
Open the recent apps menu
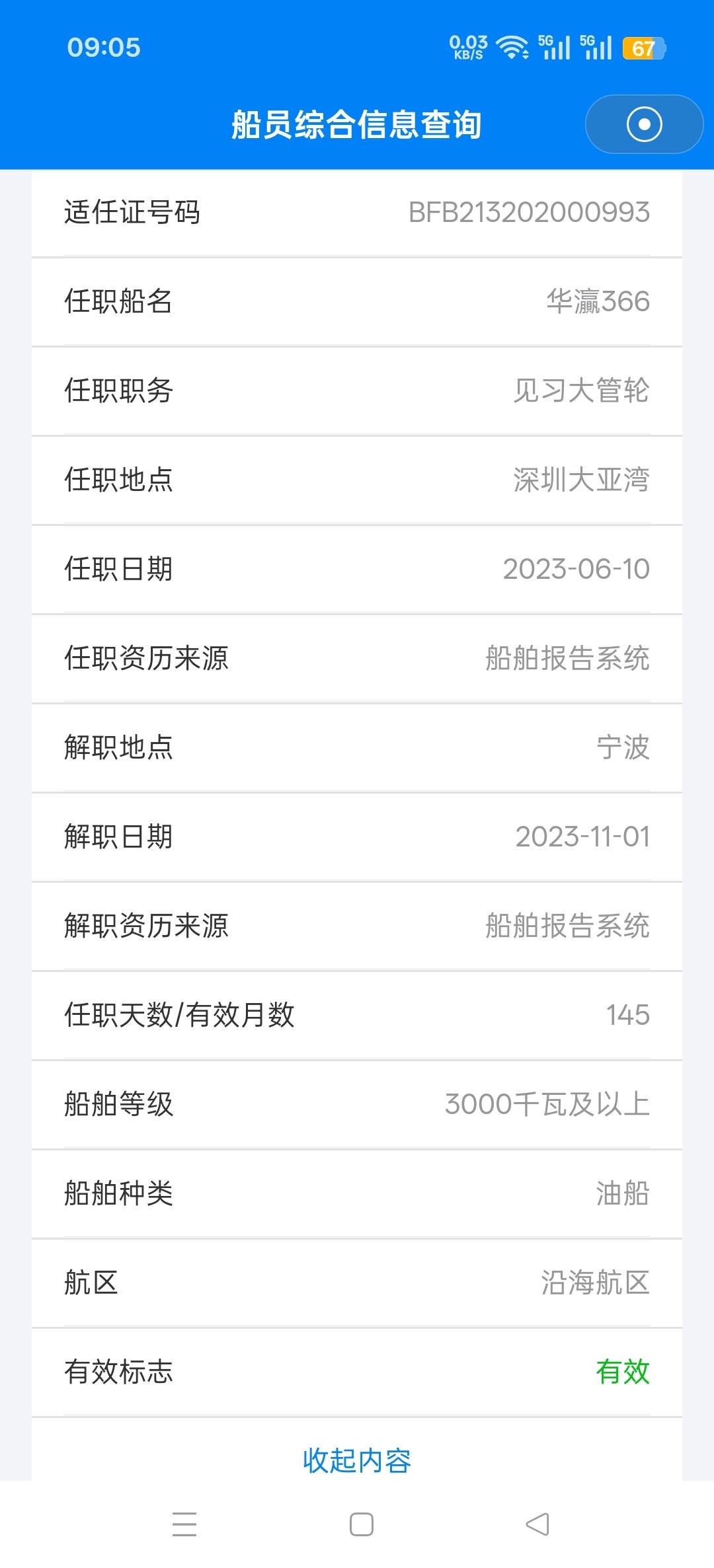184,1524
